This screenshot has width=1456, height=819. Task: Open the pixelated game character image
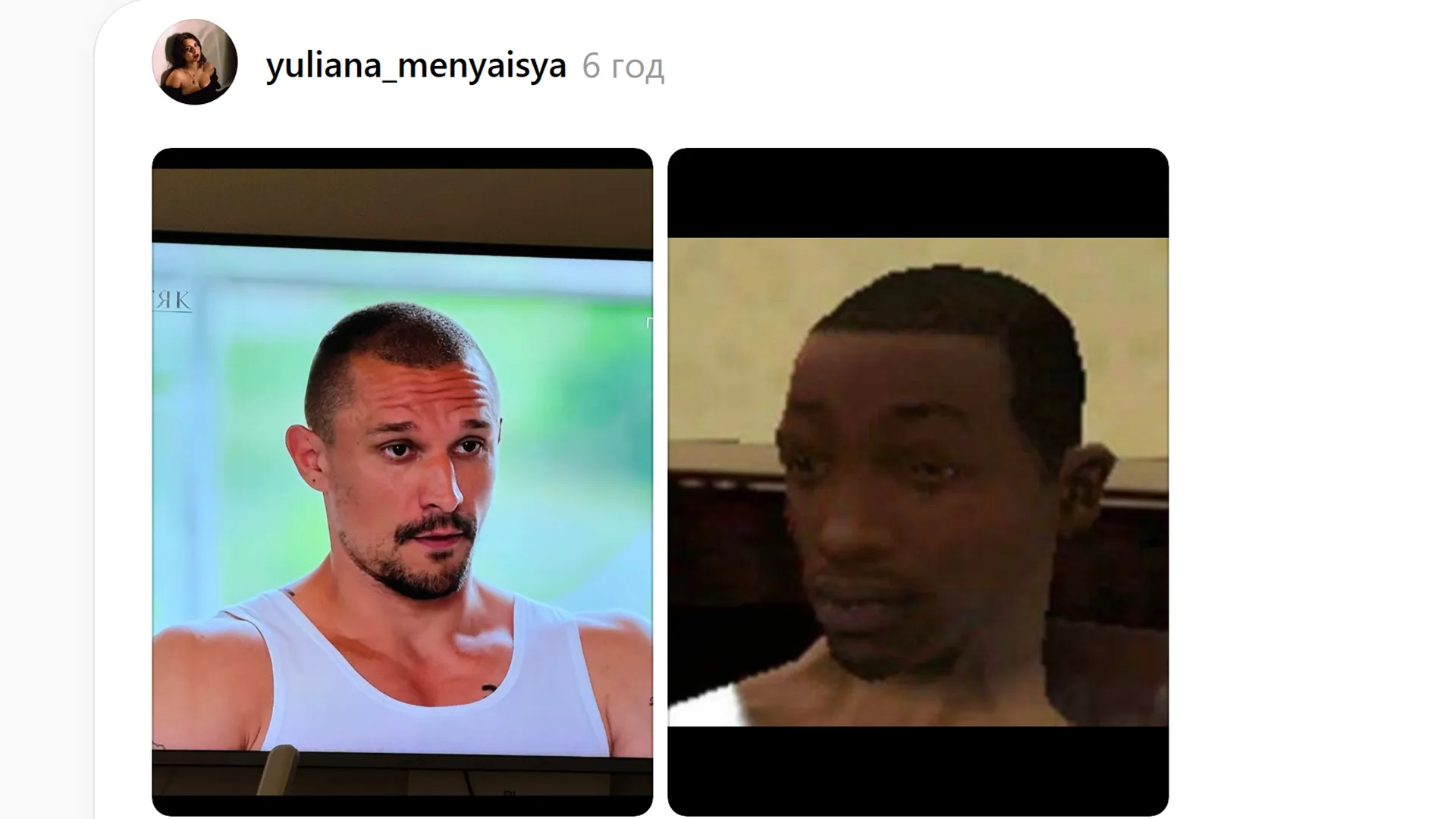point(918,482)
